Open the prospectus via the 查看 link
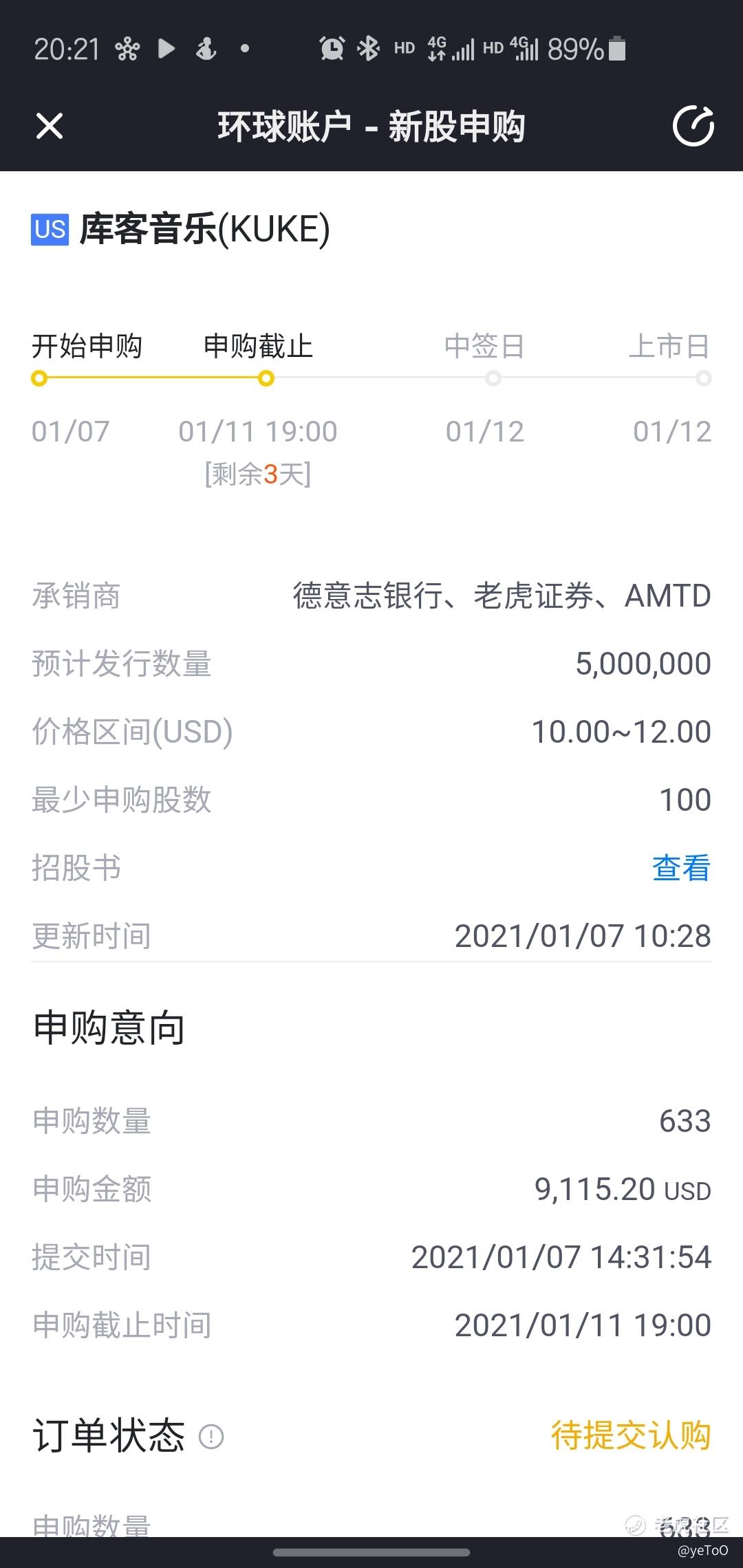743x1568 pixels. (x=681, y=868)
